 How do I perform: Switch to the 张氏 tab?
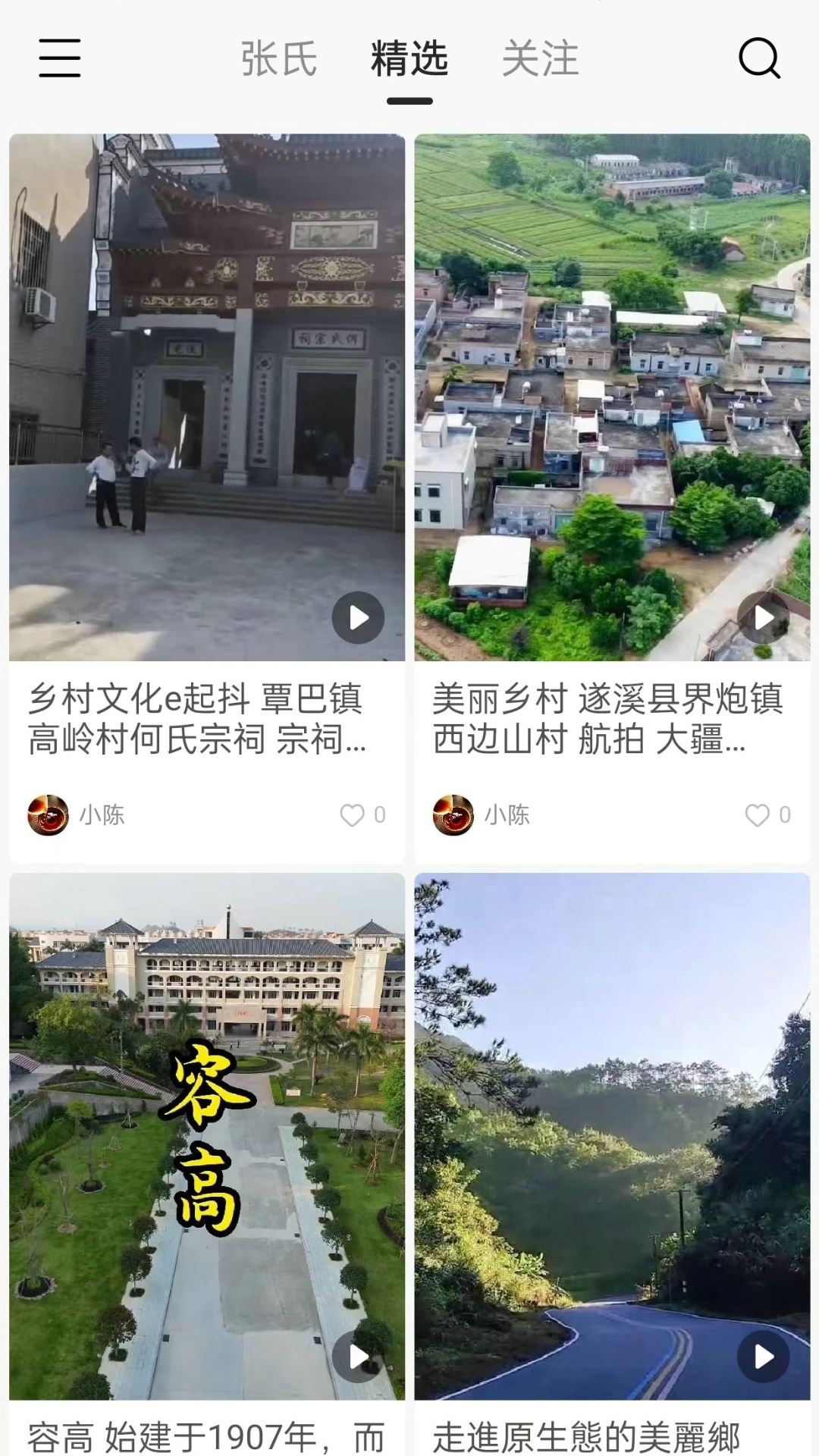coord(277,61)
